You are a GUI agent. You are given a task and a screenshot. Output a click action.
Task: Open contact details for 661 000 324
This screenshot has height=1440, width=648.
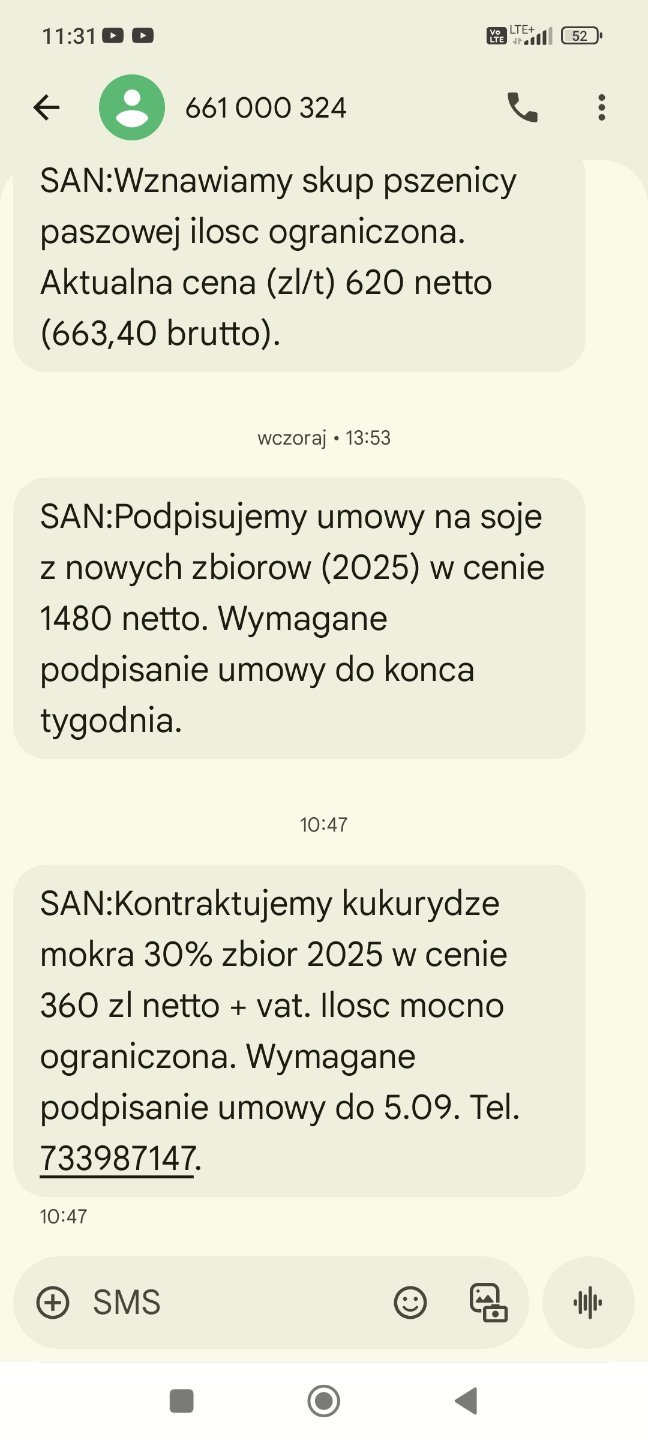tap(265, 108)
